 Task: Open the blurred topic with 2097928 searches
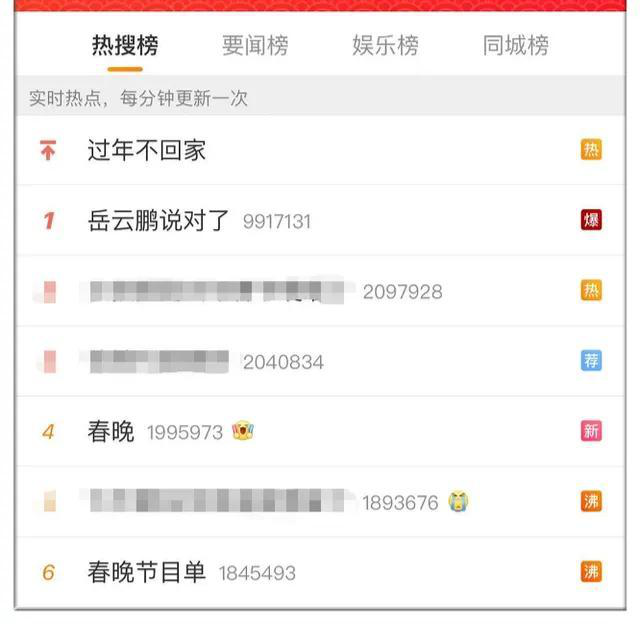pyautogui.click(x=320, y=291)
